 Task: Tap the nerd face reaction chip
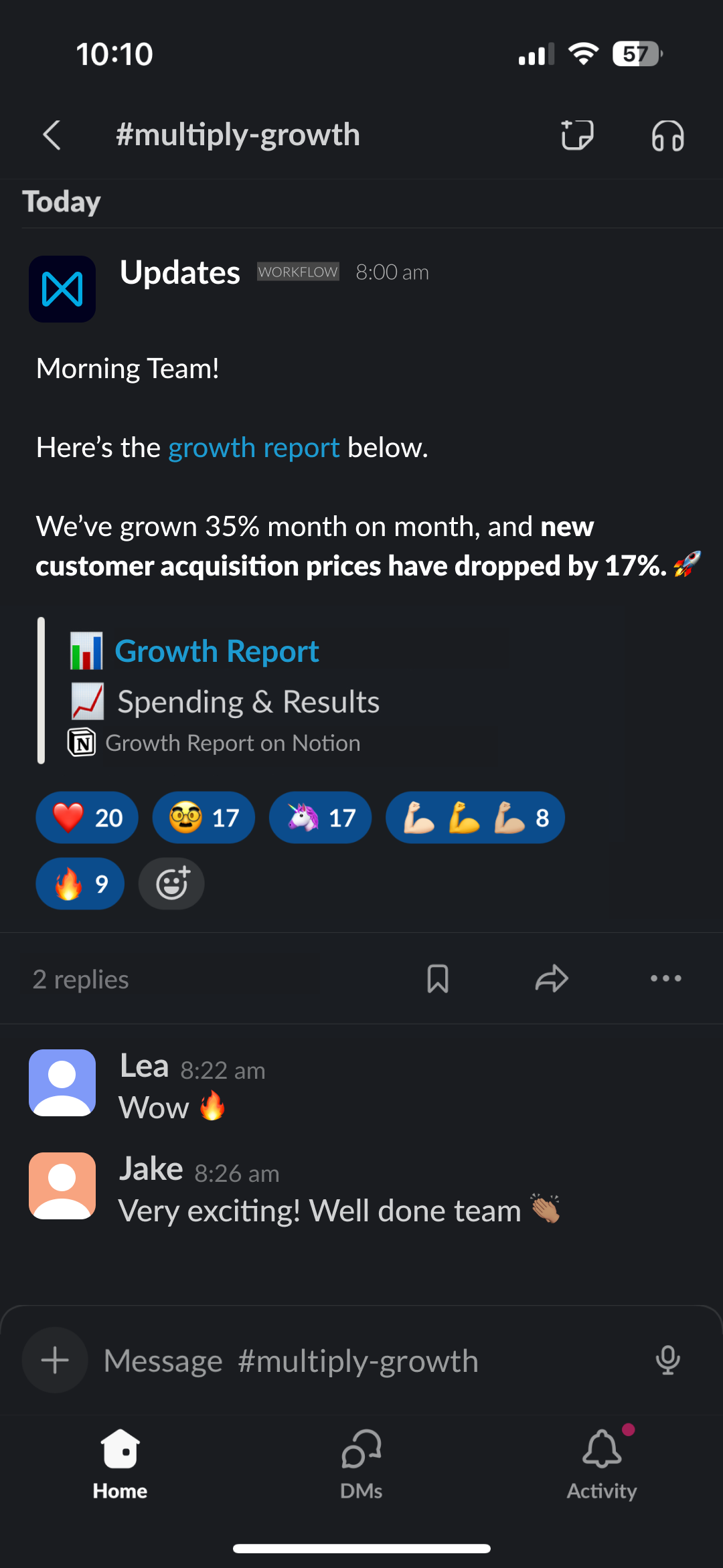204,818
